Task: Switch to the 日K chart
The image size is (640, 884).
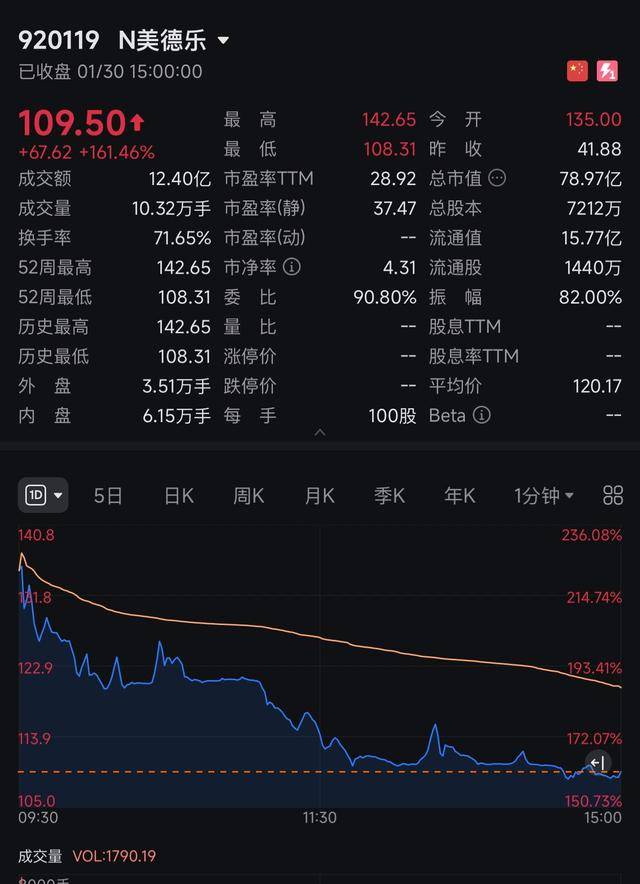Action: point(179,495)
